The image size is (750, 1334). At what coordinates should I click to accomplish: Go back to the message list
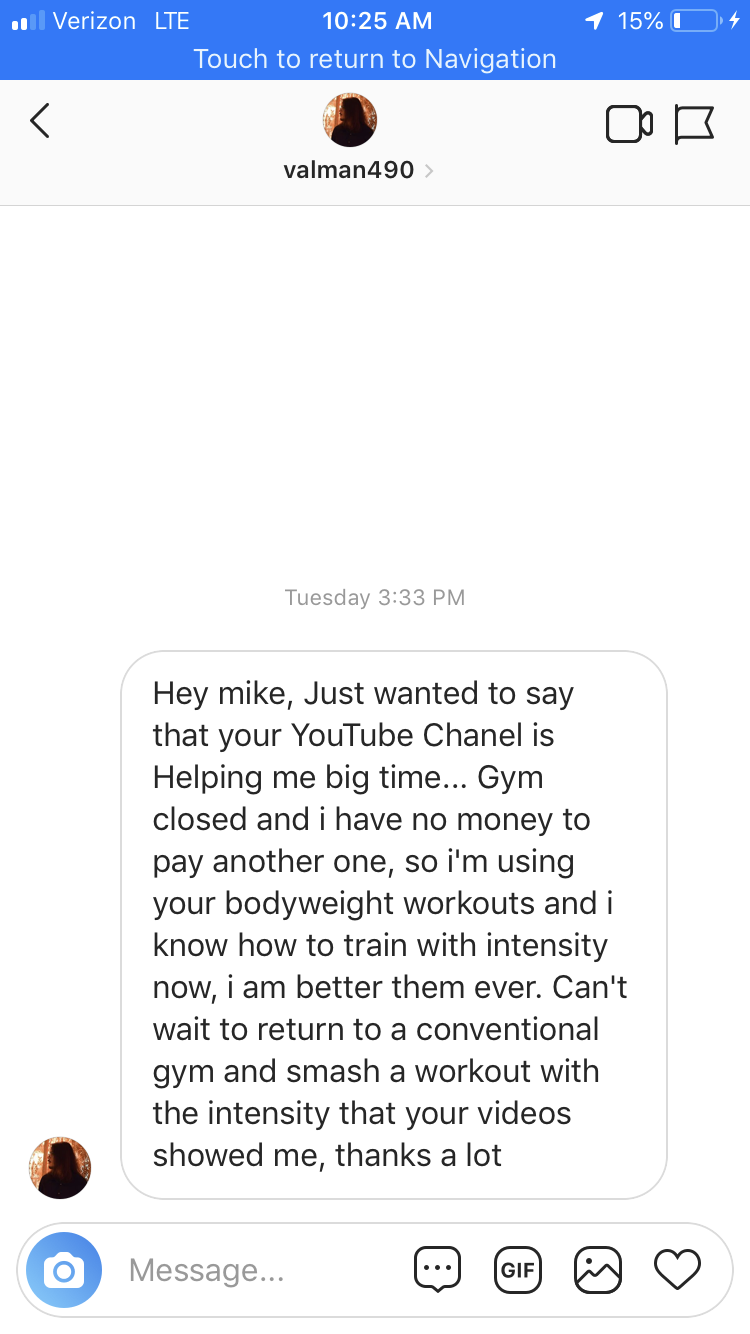[x=40, y=121]
